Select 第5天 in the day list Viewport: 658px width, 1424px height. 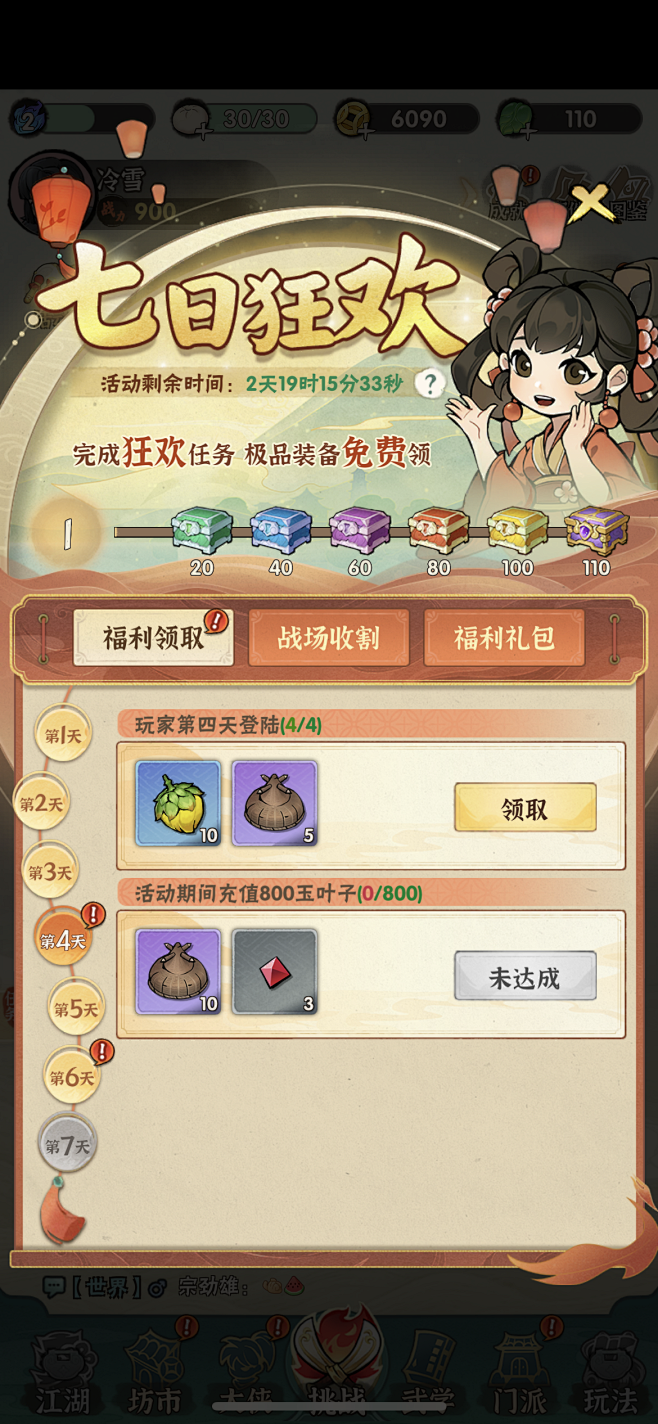click(76, 1008)
